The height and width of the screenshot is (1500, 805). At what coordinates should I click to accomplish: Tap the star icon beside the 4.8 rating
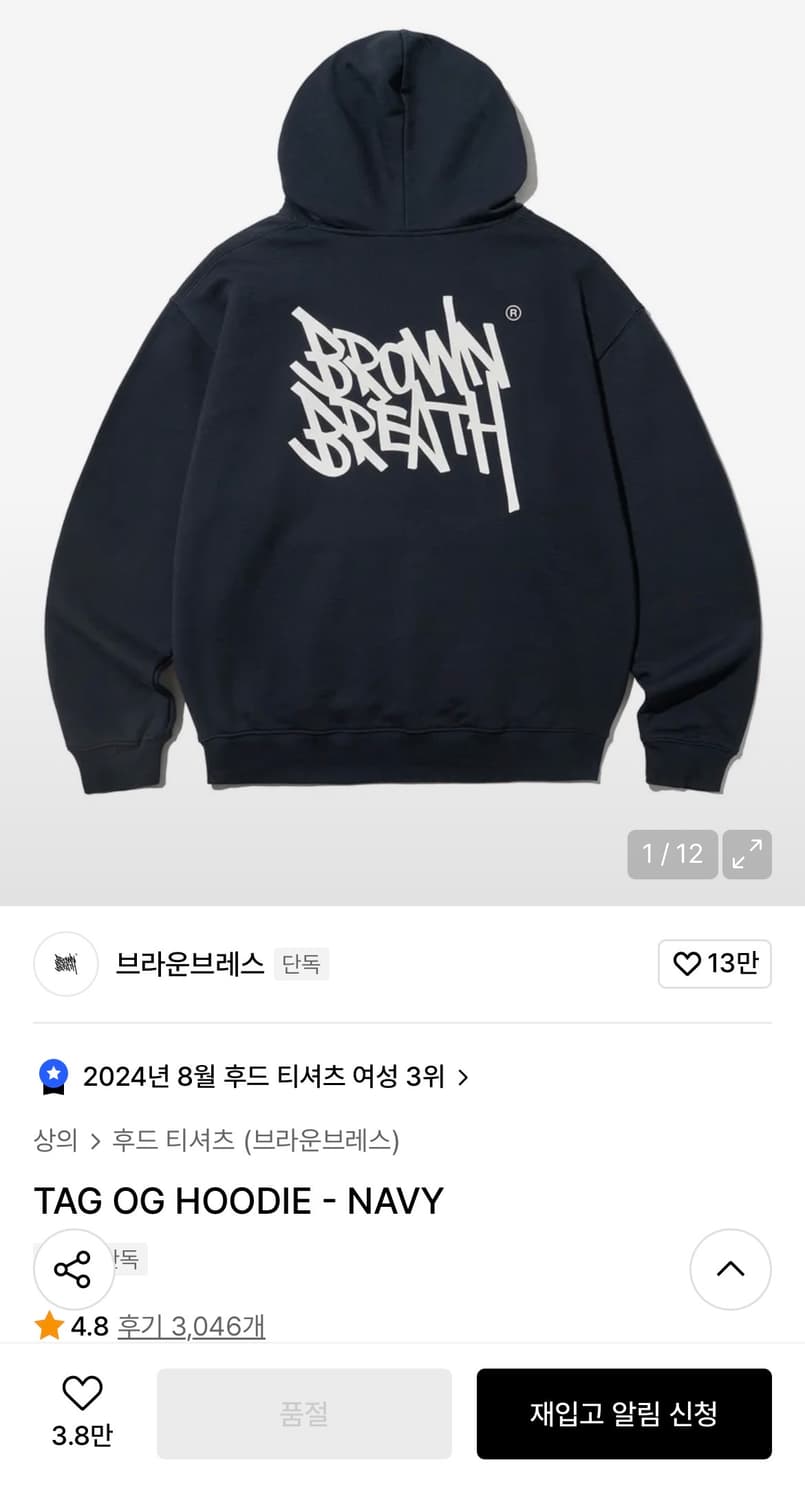coord(47,1326)
